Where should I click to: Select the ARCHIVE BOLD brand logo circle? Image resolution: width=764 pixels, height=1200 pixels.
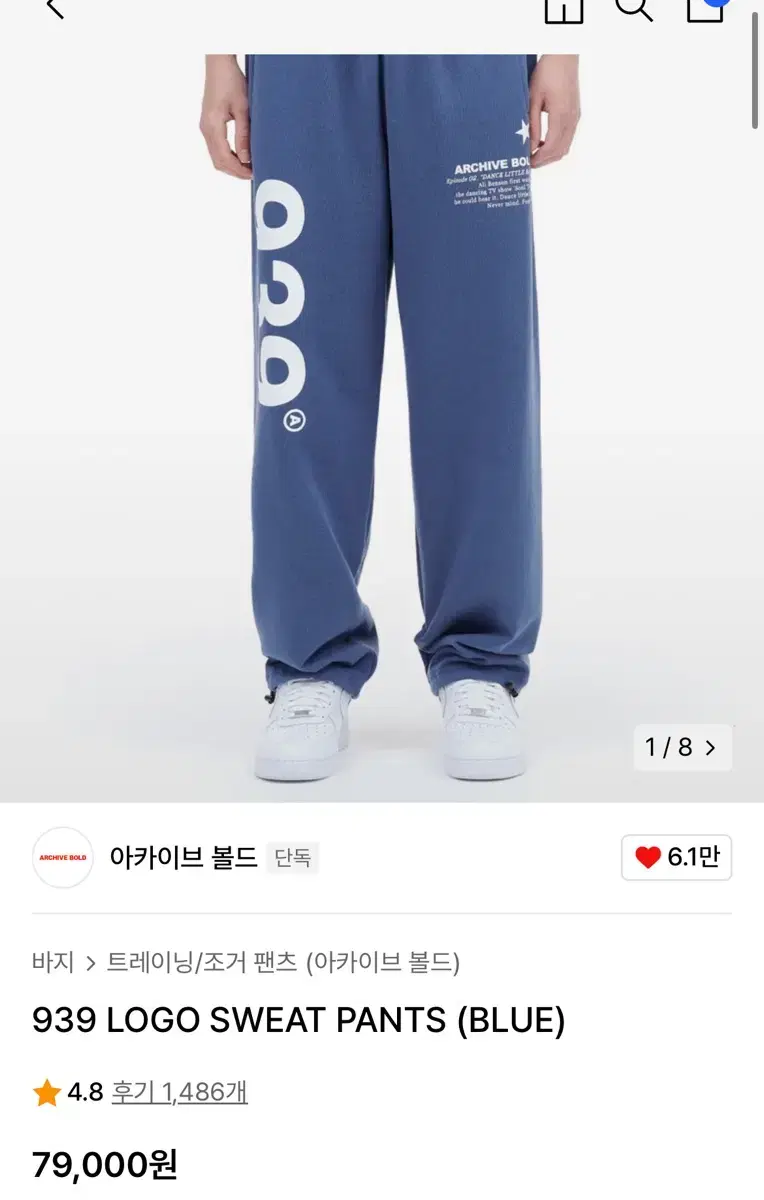[x=62, y=858]
